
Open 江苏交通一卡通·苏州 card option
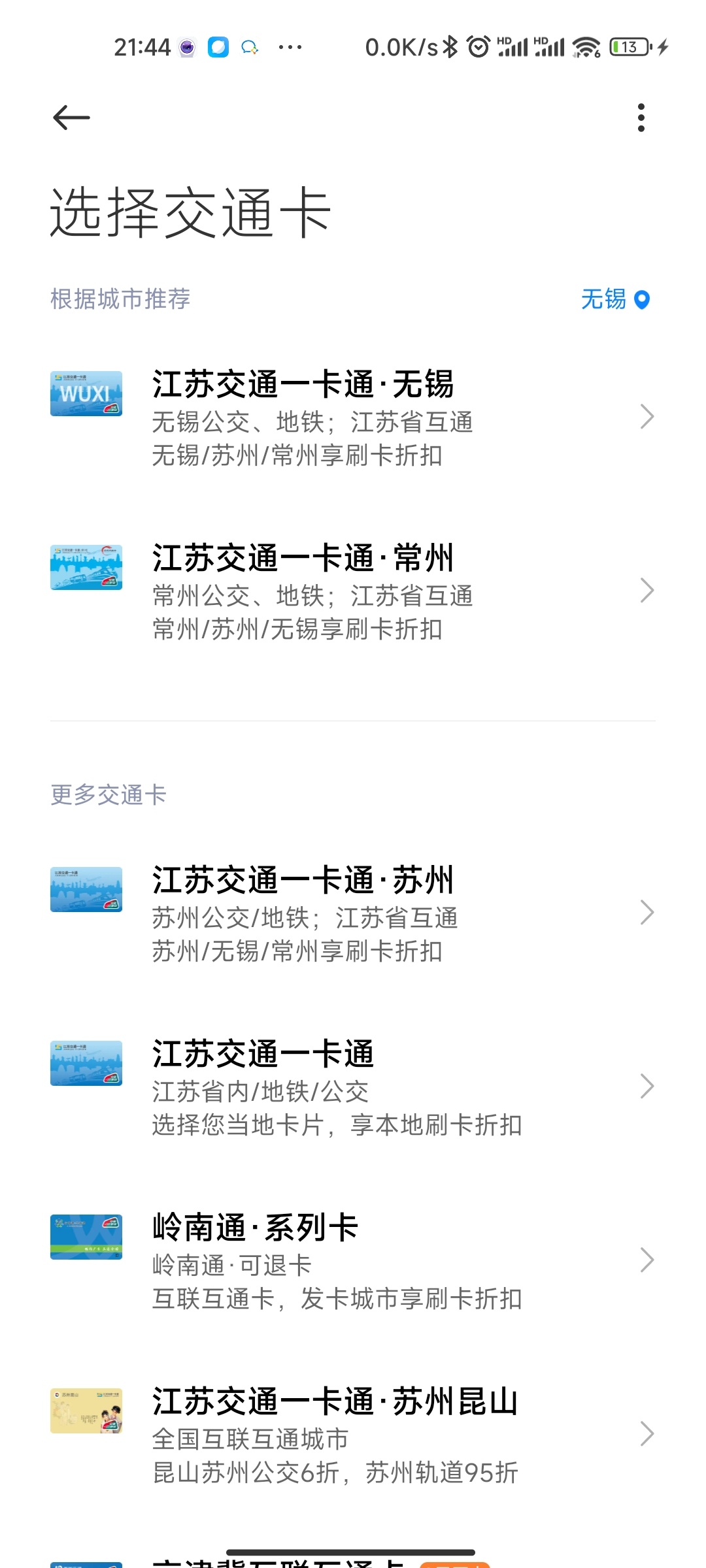coord(353,913)
